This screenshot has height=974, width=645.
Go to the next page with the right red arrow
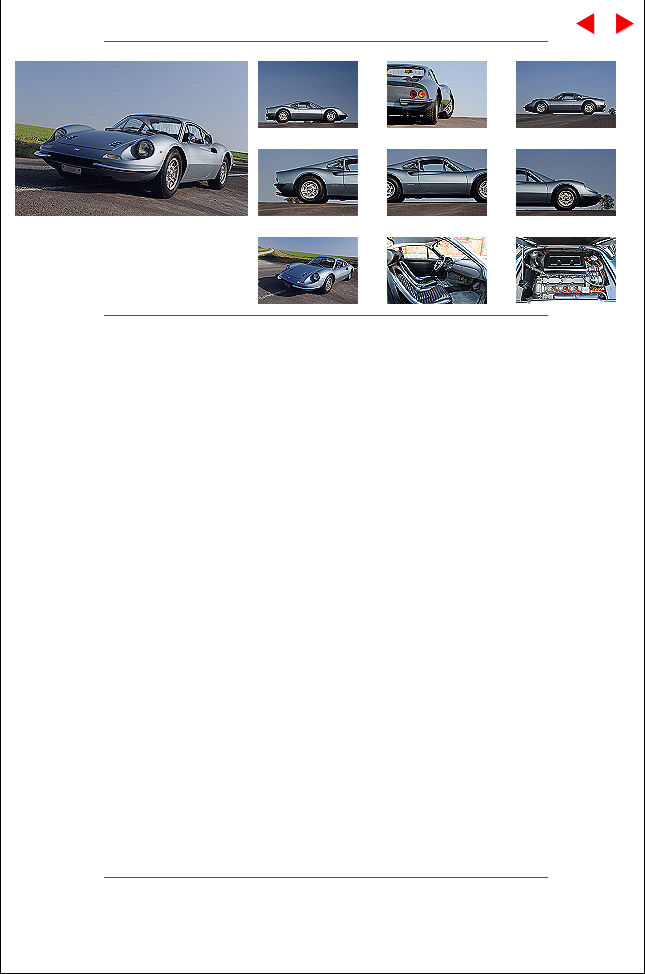[624, 24]
